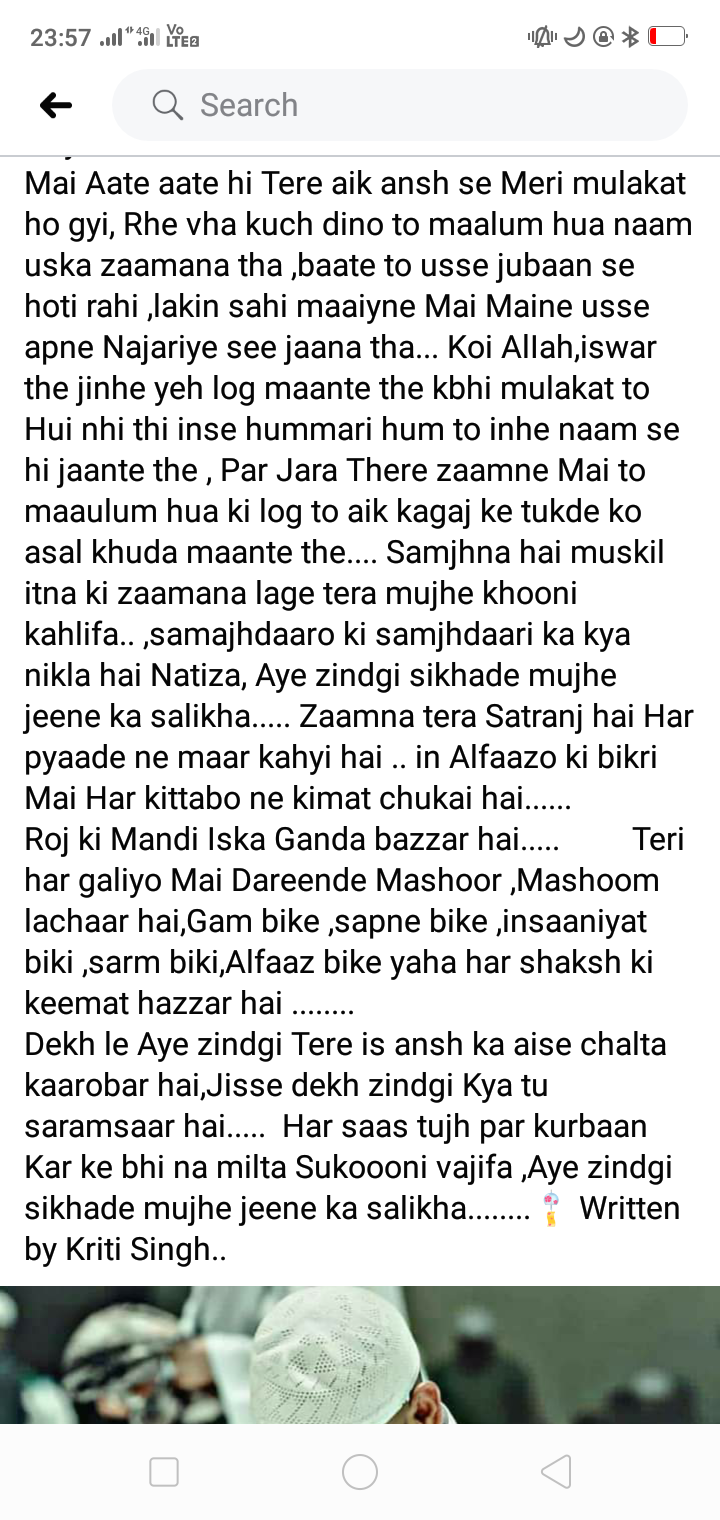Tap the system home button
The image size is (720, 1520).
point(360,1472)
